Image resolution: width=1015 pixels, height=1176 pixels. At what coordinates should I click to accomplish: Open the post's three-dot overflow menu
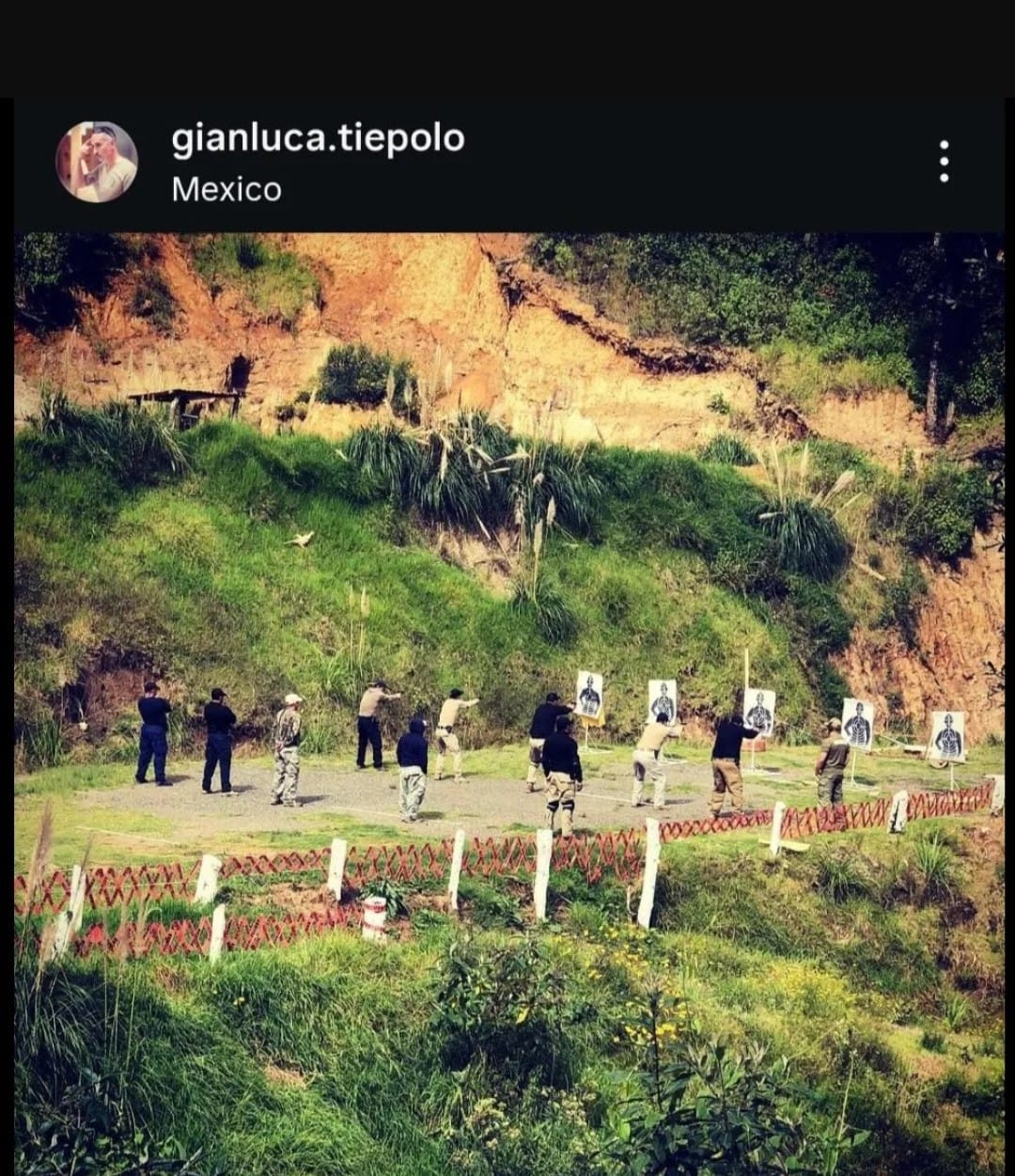(944, 162)
